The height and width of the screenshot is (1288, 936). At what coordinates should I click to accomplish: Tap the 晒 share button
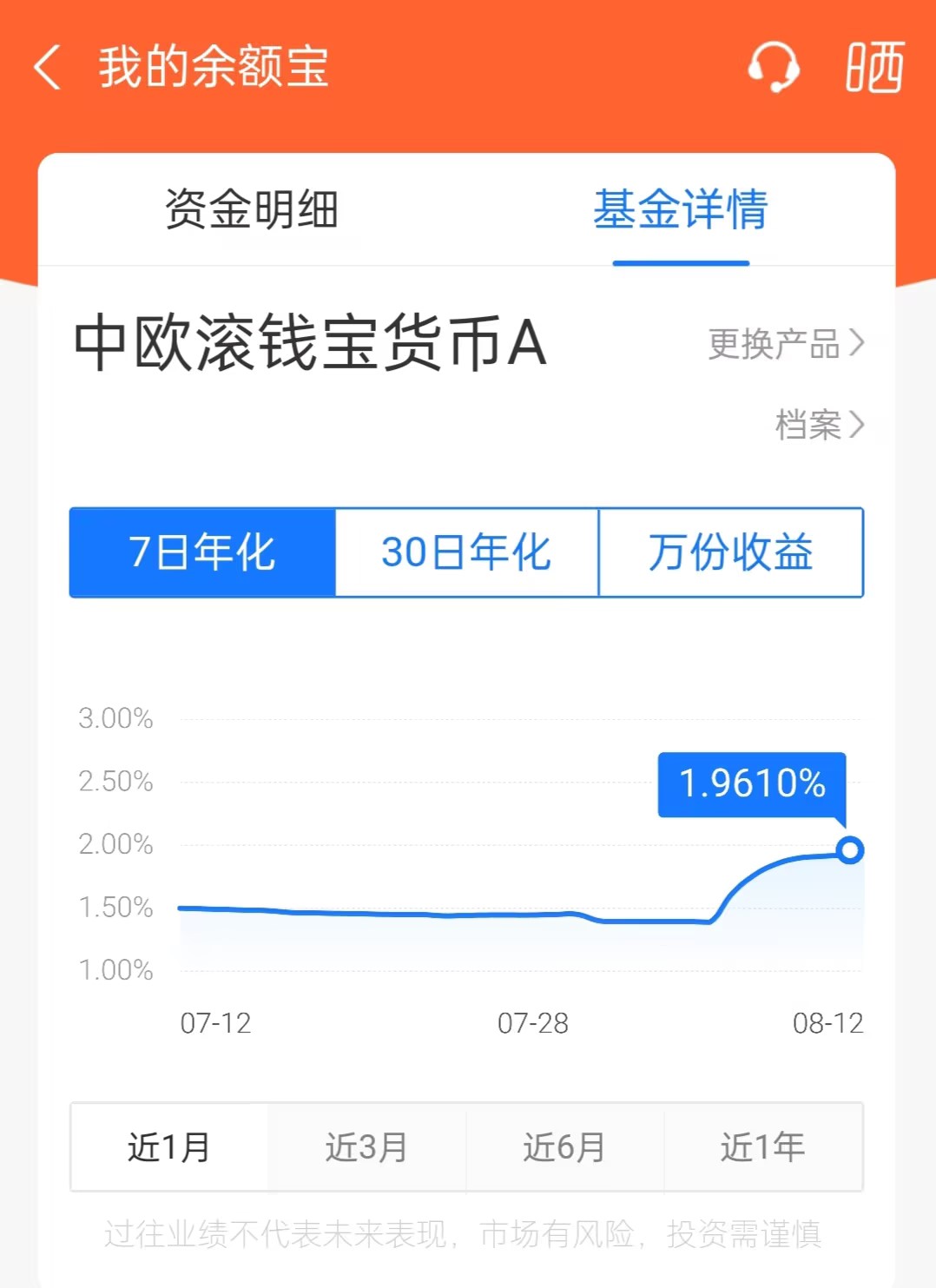(x=874, y=68)
